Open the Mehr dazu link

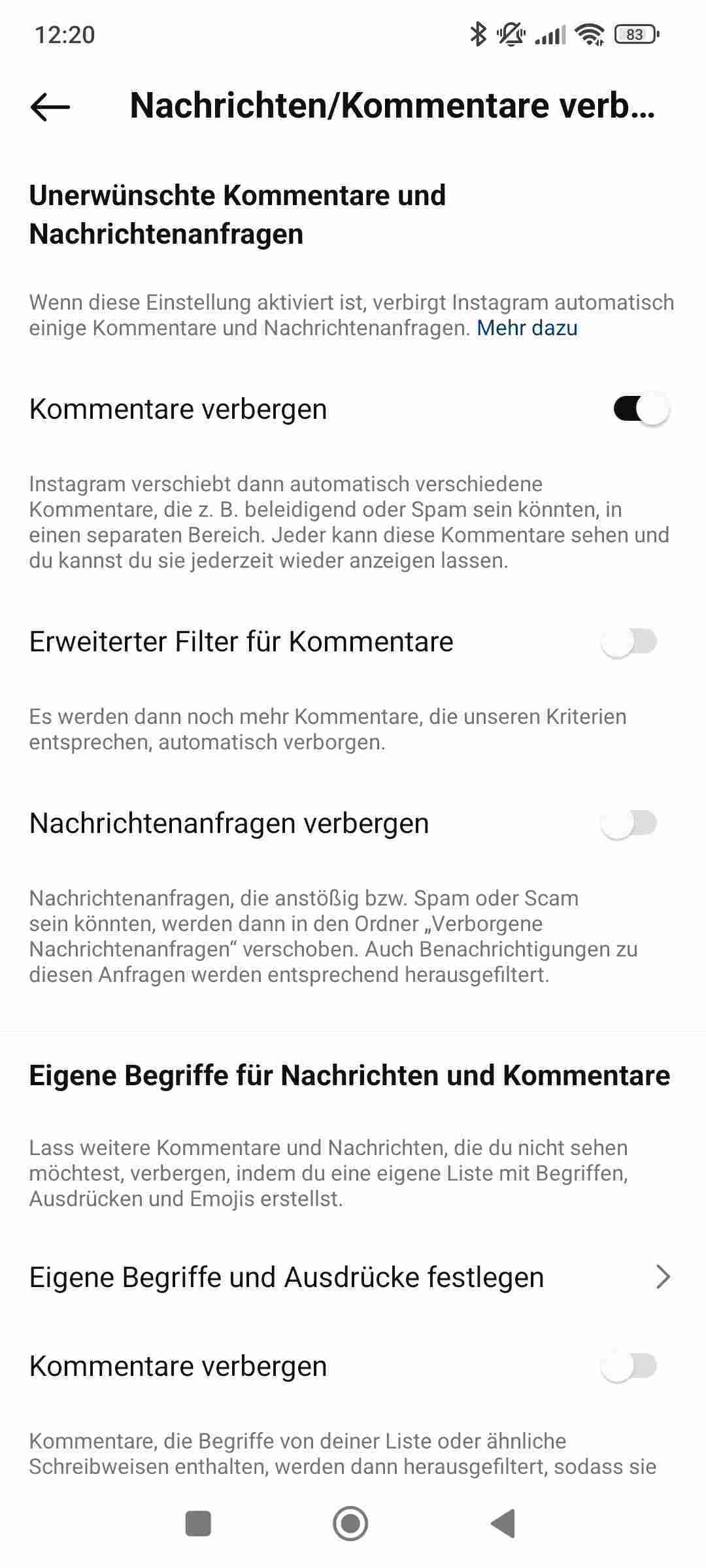[527, 328]
